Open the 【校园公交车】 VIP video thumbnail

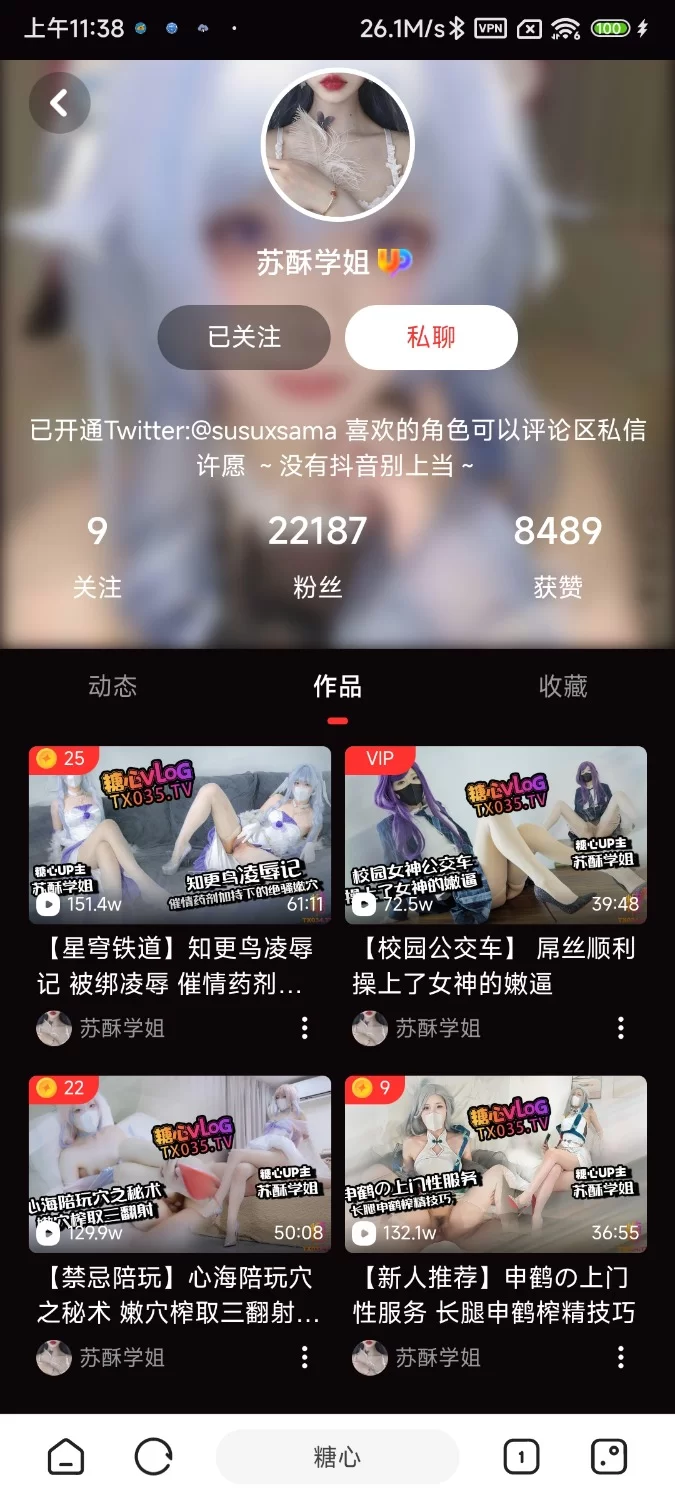496,835
